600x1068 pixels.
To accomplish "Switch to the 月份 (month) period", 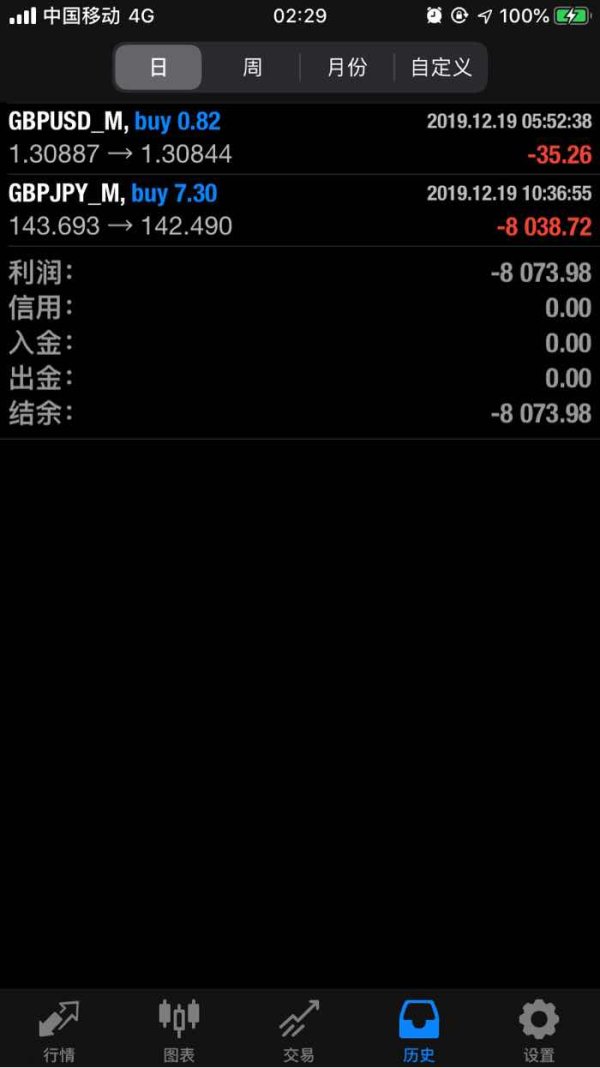I will tap(347, 67).
